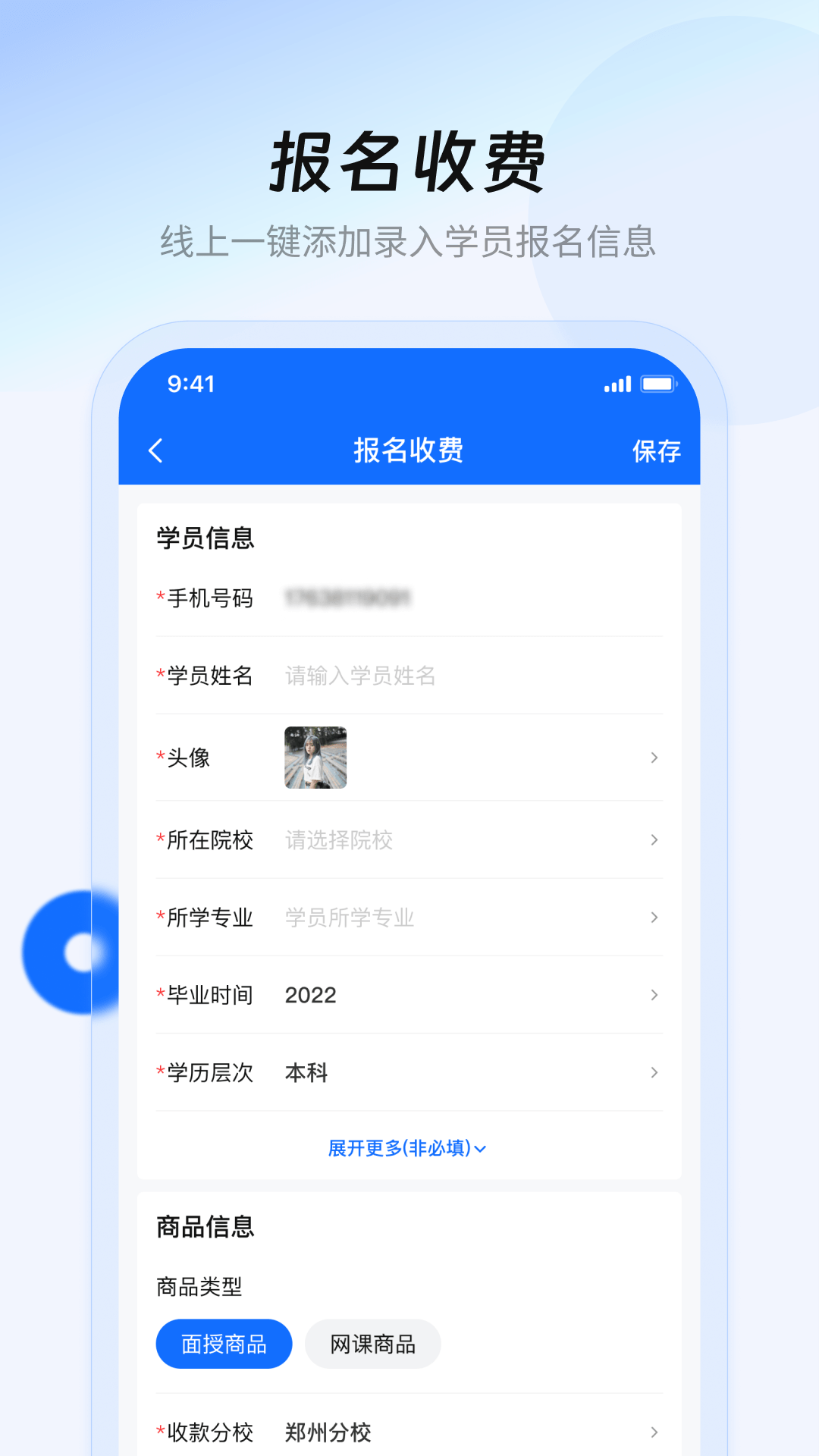Open the 所在院校 school selection arrow
This screenshot has height=1456, width=819.
653,840
